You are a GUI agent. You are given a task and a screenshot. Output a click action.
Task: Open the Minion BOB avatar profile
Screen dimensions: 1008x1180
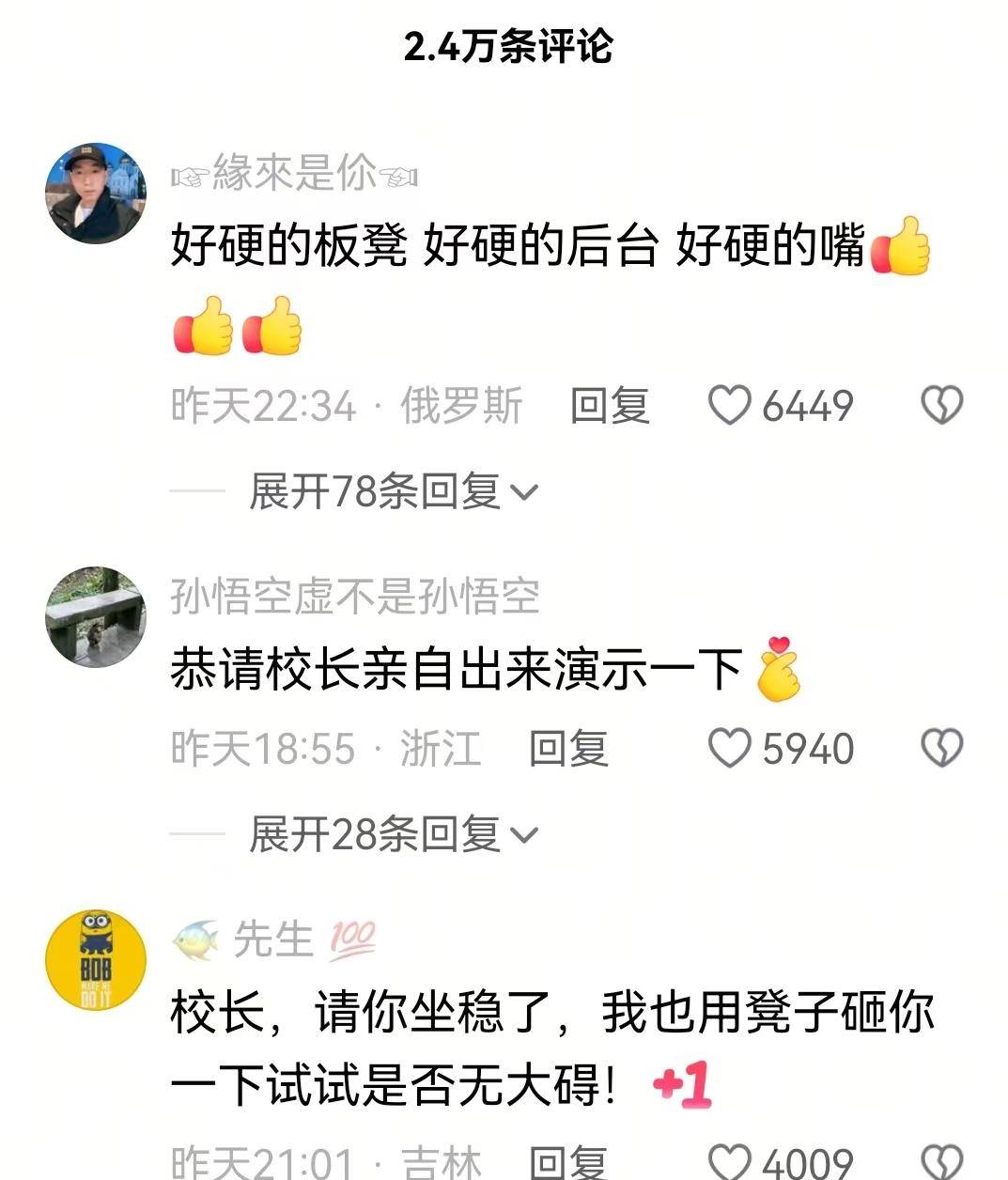point(95,959)
